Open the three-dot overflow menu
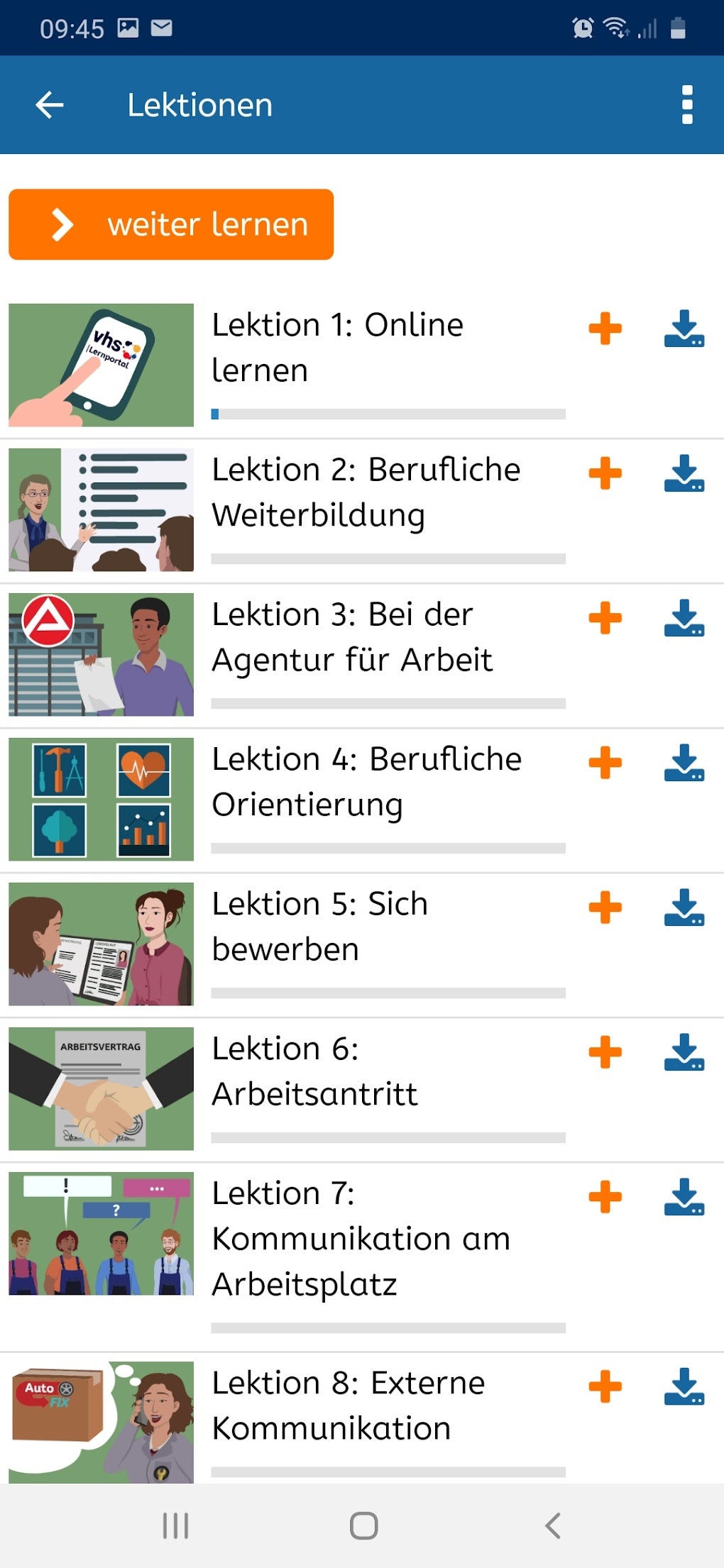This screenshot has width=724, height=1568. click(686, 105)
